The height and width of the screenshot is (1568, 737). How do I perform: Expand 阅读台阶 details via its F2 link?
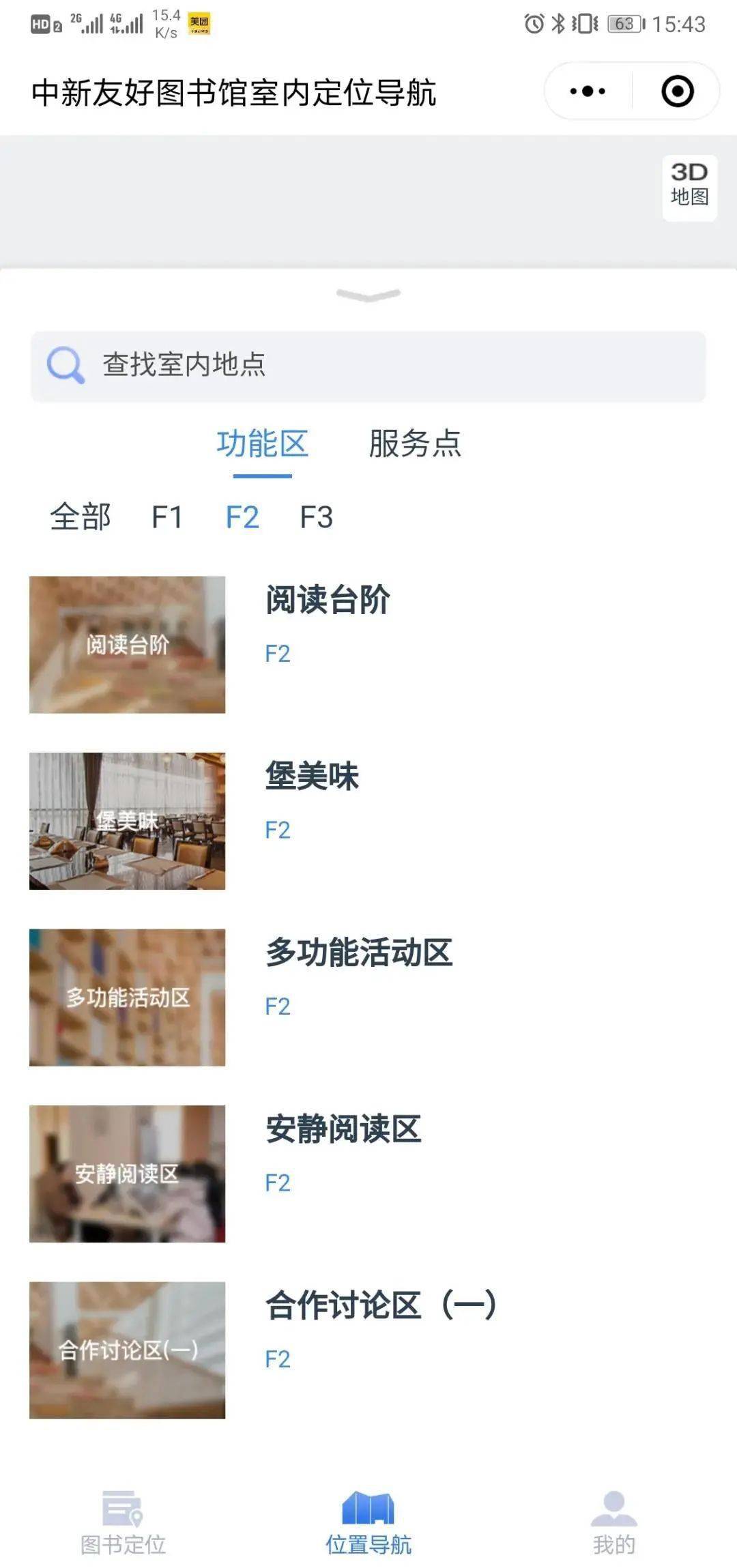click(276, 653)
